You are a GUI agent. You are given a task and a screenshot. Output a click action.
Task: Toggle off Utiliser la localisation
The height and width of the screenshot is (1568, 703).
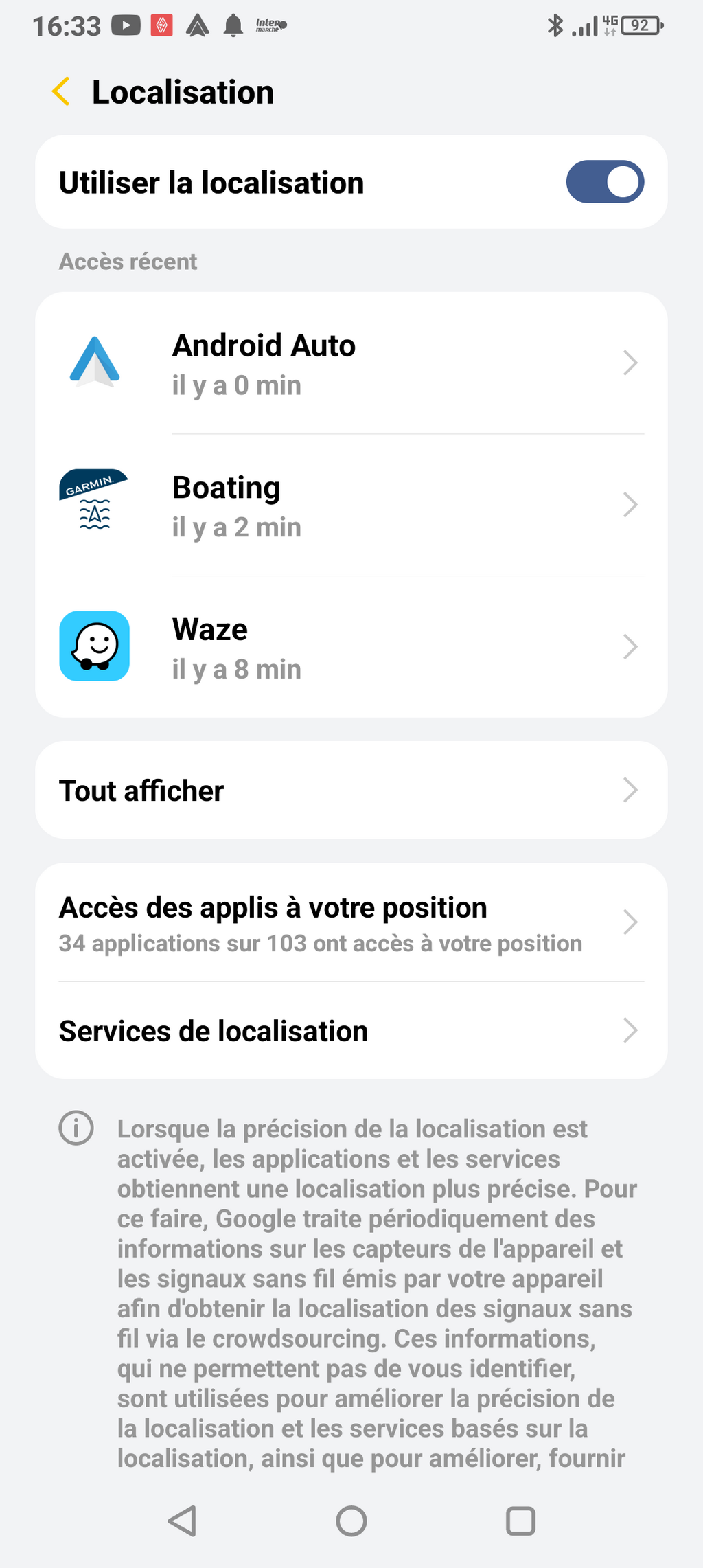tap(605, 182)
